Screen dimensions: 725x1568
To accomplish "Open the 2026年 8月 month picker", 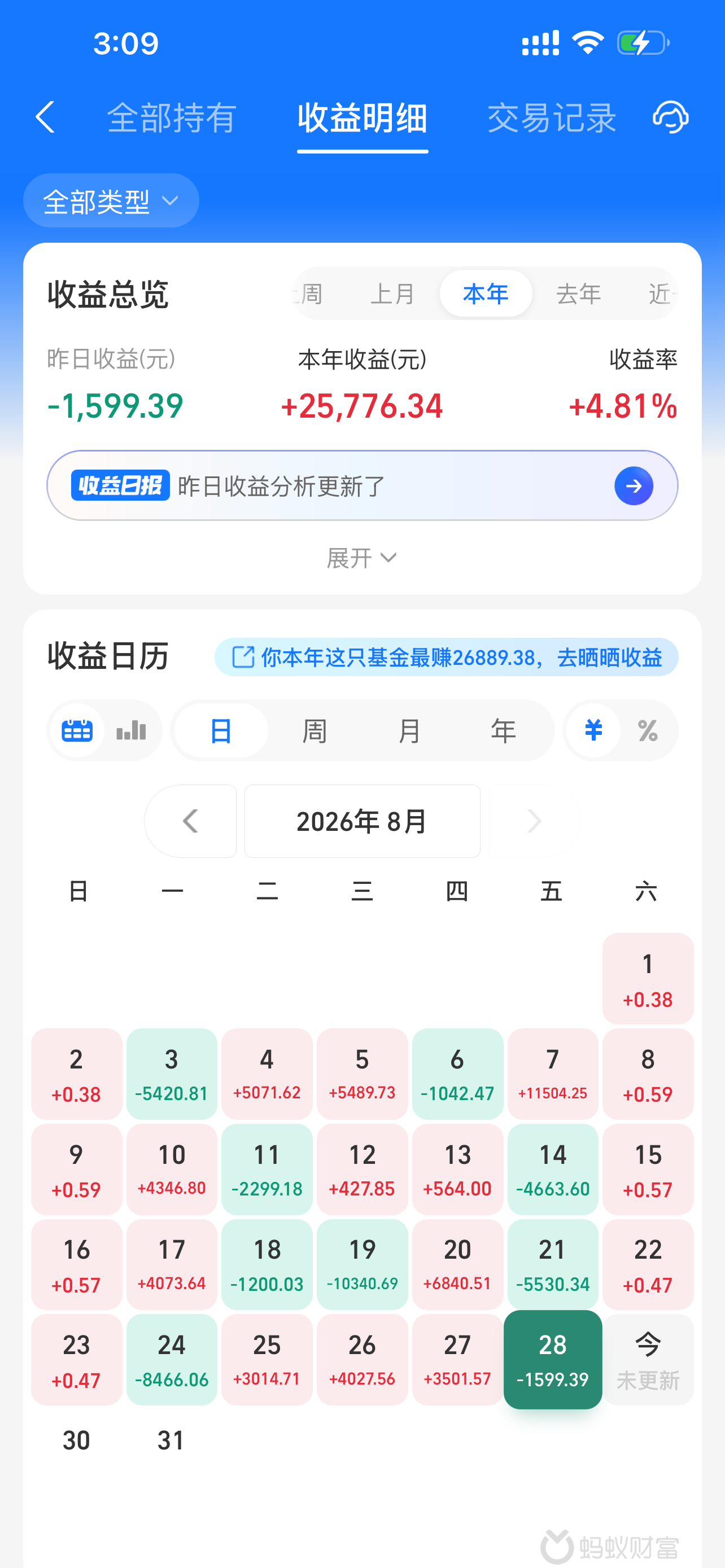I will [362, 821].
